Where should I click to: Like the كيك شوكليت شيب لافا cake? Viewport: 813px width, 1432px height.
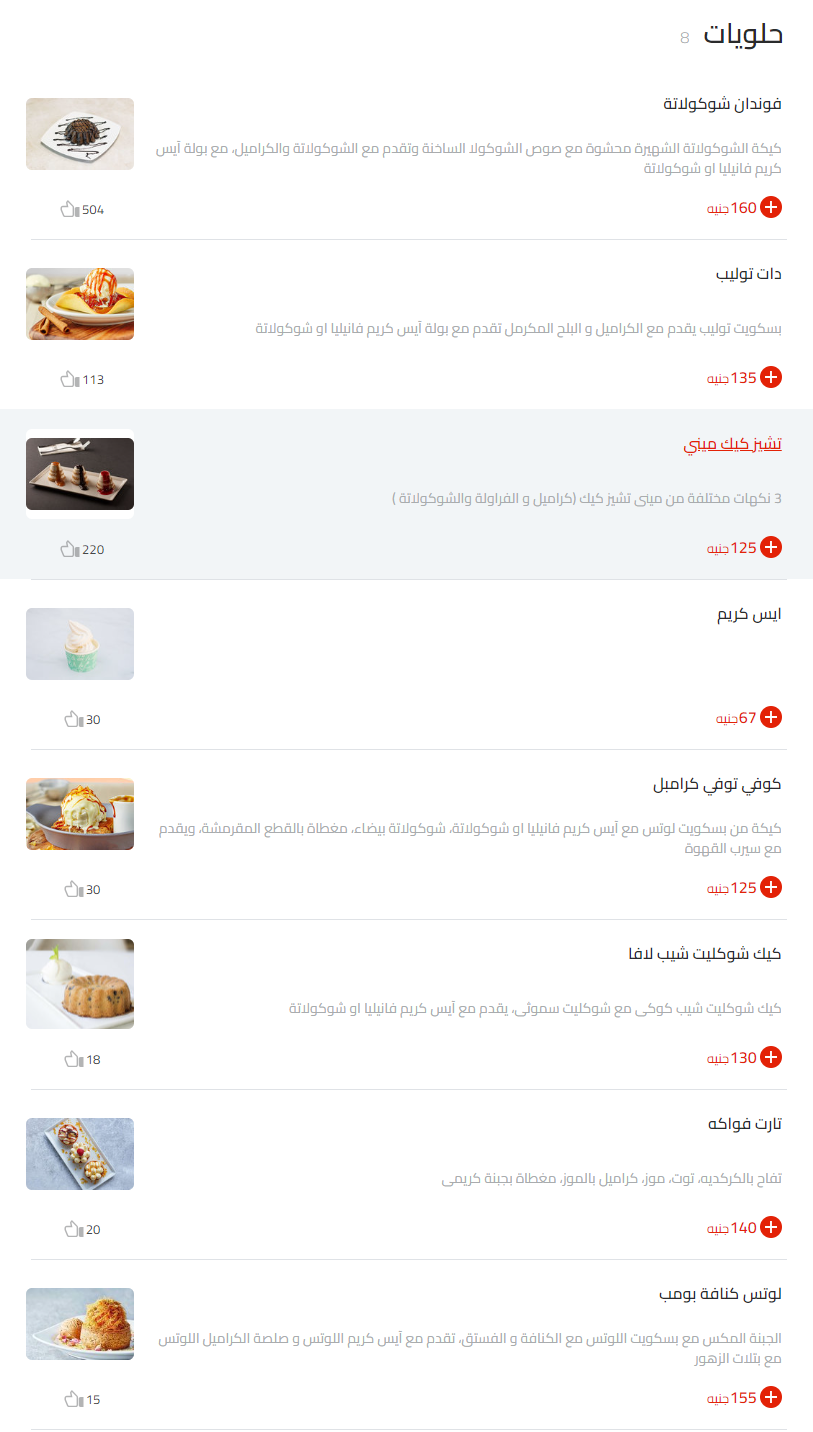(70, 1059)
